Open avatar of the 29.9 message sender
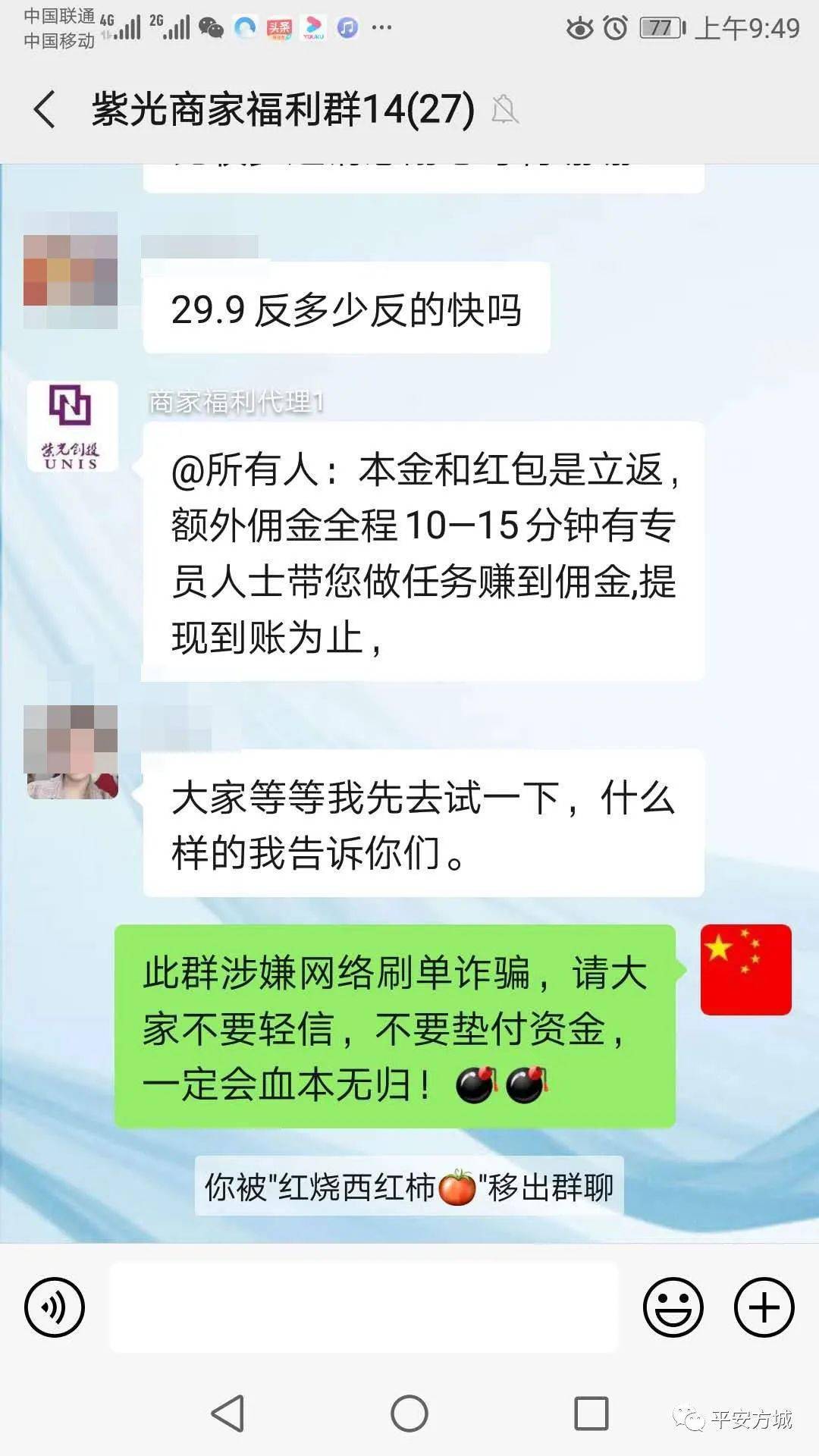Image resolution: width=819 pixels, height=1456 pixels. point(71,270)
